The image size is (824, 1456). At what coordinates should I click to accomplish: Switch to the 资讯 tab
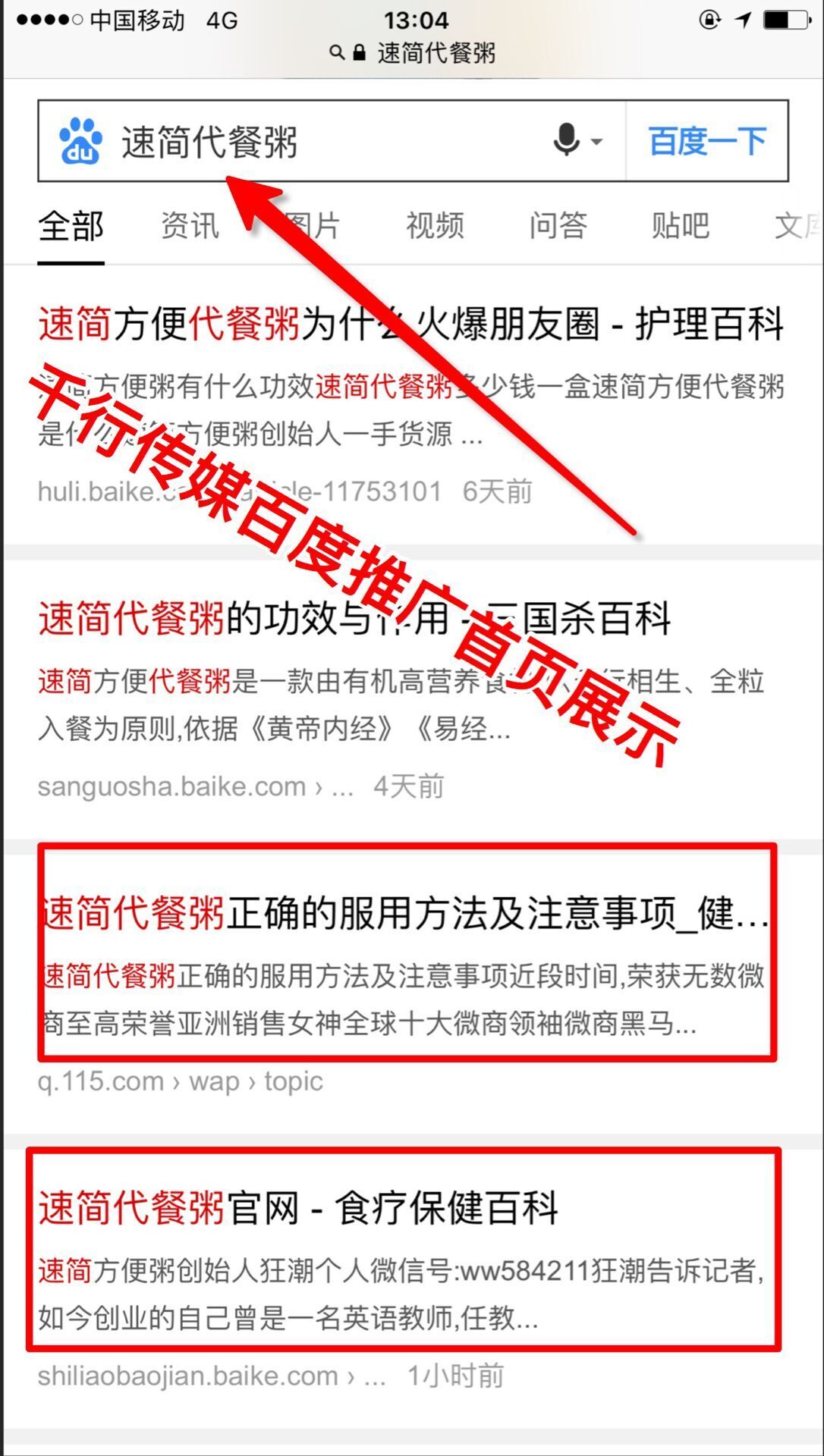(190, 226)
